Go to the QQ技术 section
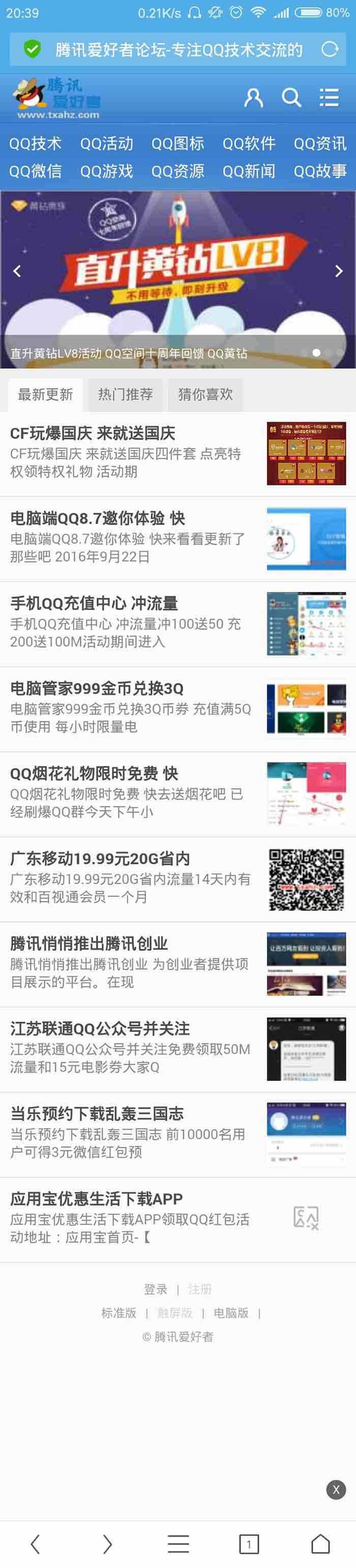The width and height of the screenshot is (356, 1568). pyautogui.click(x=35, y=143)
